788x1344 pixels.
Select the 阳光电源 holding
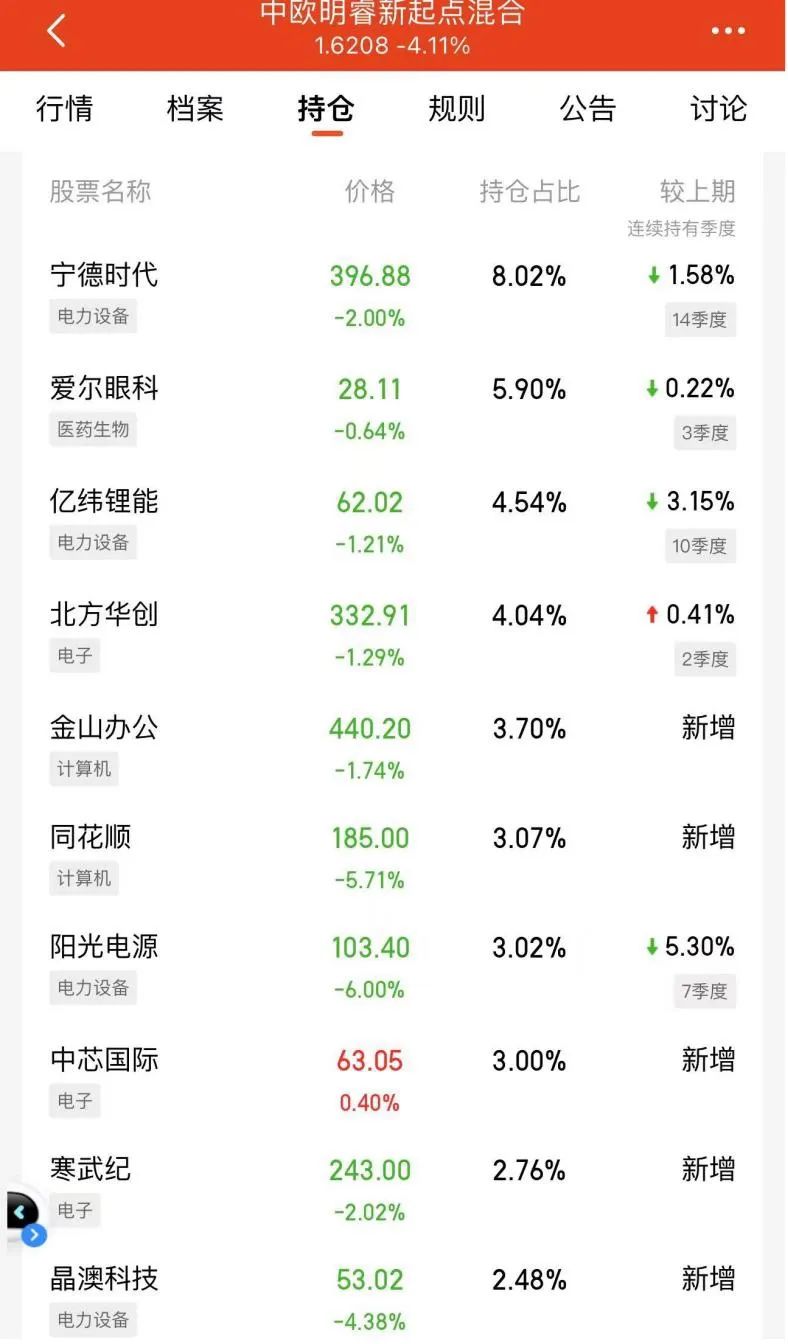tap(393, 967)
